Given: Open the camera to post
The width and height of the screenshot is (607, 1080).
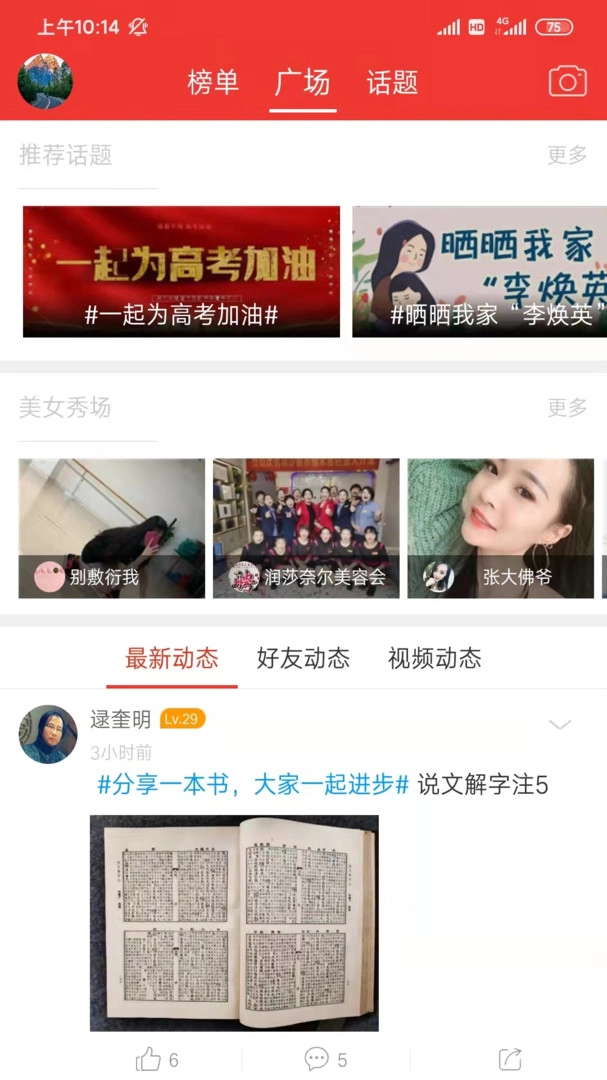Looking at the screenshot, I should coord(567,81).
